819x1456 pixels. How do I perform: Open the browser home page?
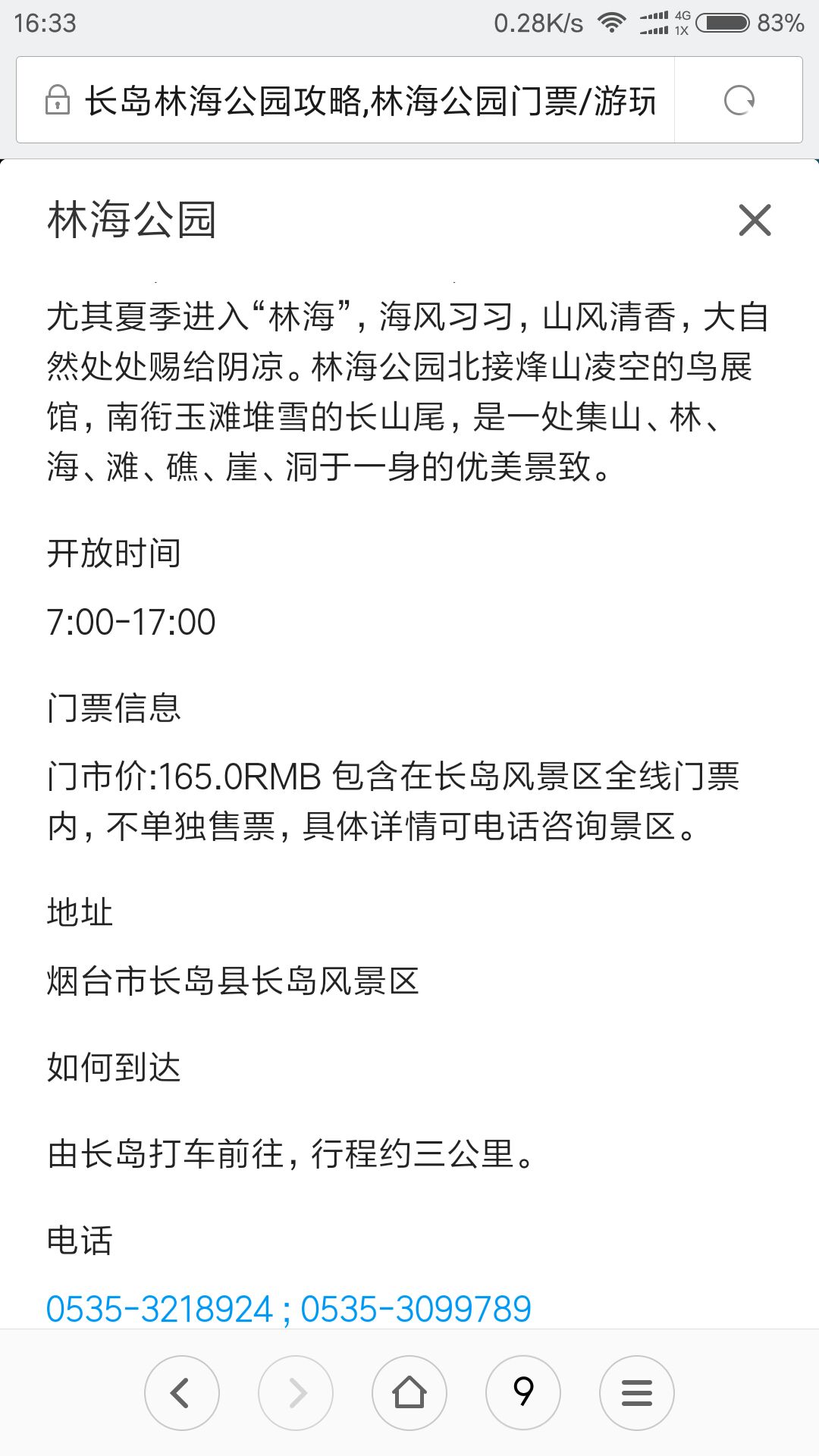(x=409, y=1392)
